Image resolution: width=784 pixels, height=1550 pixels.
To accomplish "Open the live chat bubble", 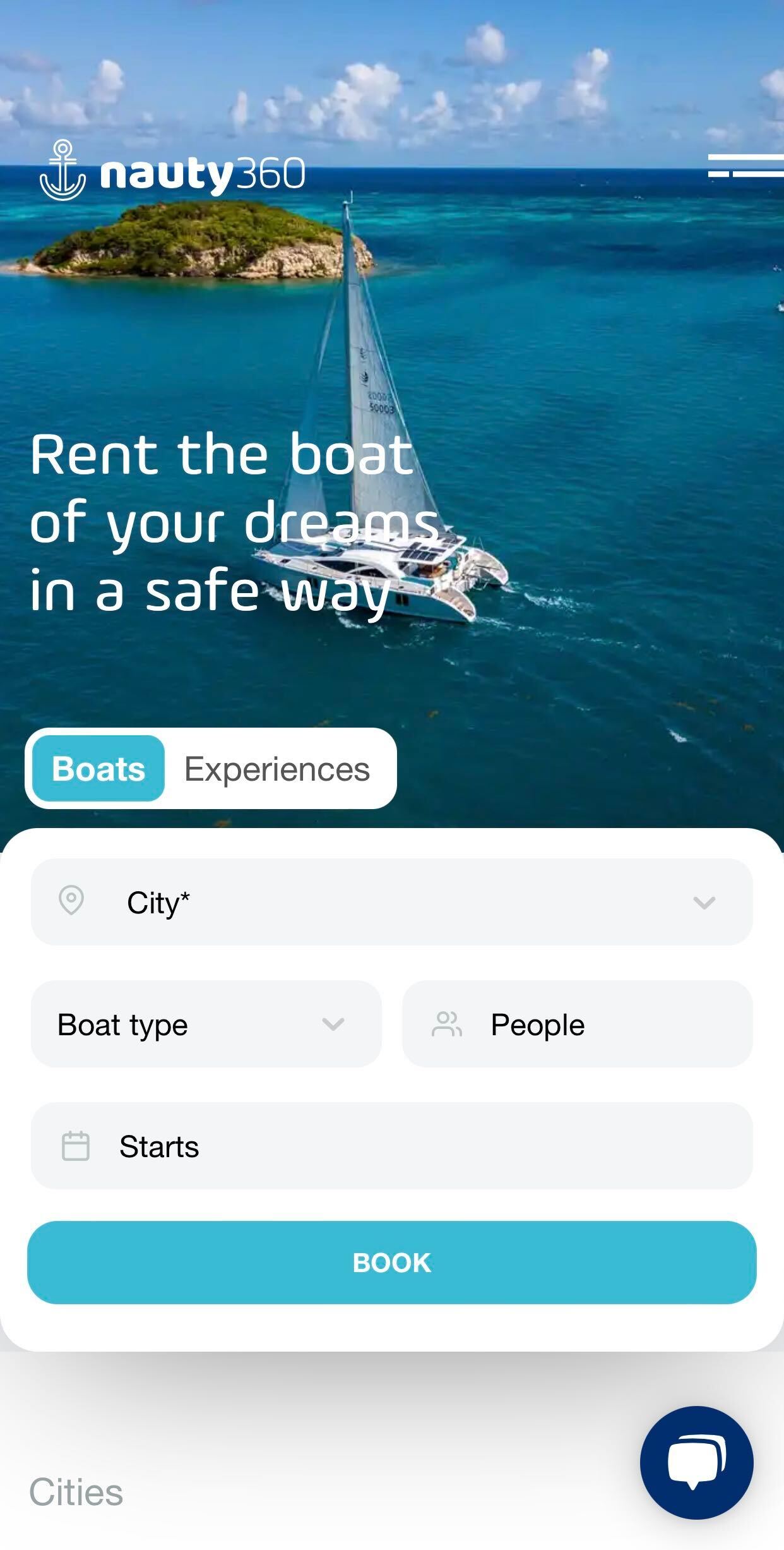I will 696,1462.
